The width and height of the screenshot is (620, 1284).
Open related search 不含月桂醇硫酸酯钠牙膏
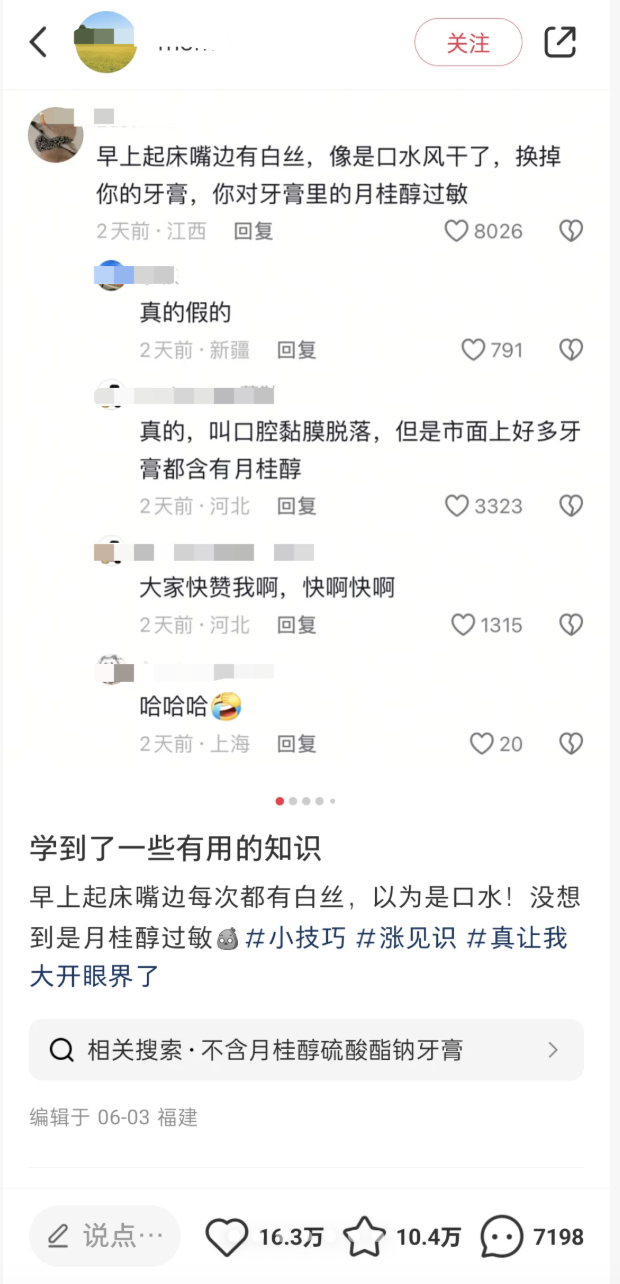(306, 1050)
